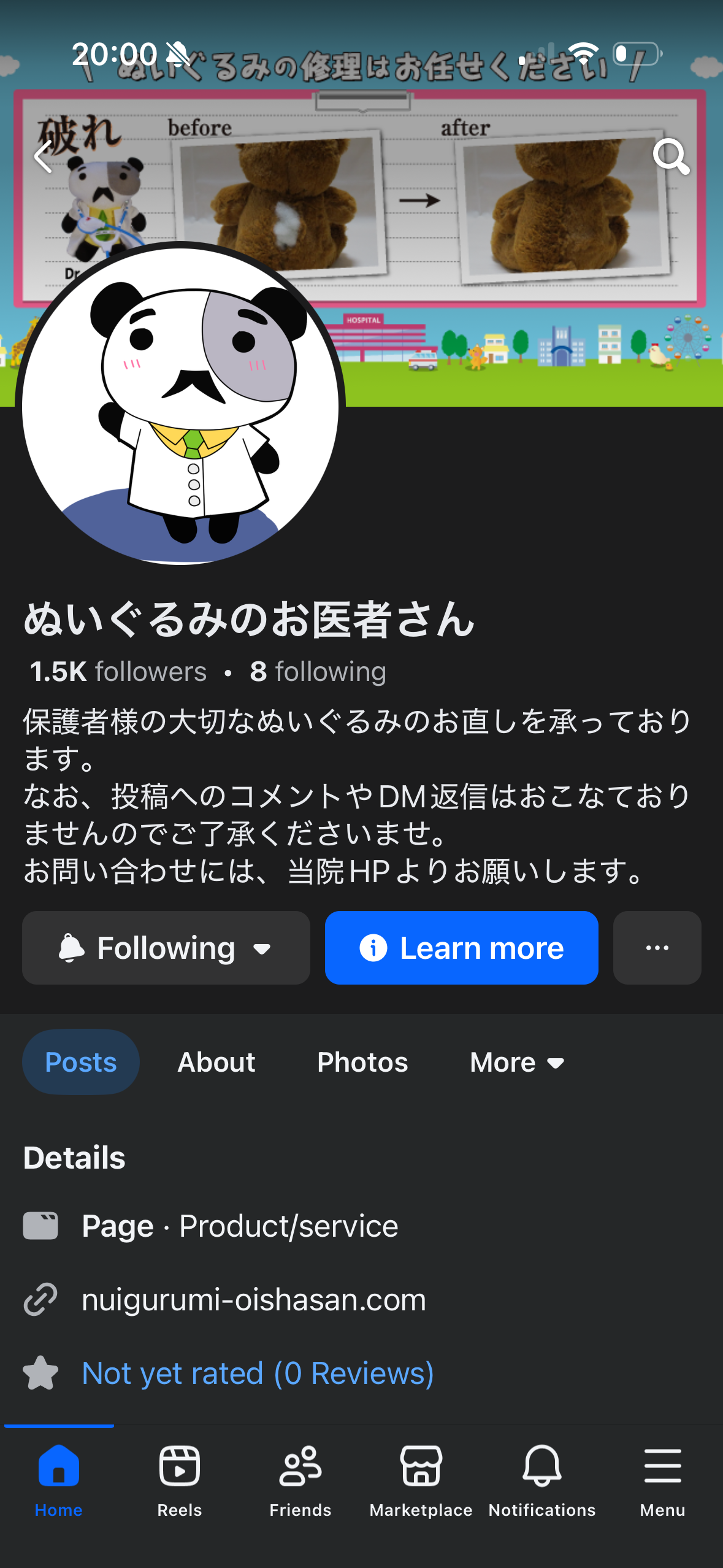Switch to the About tab
Screen dimensions: 723x1568
[216, 1062]
